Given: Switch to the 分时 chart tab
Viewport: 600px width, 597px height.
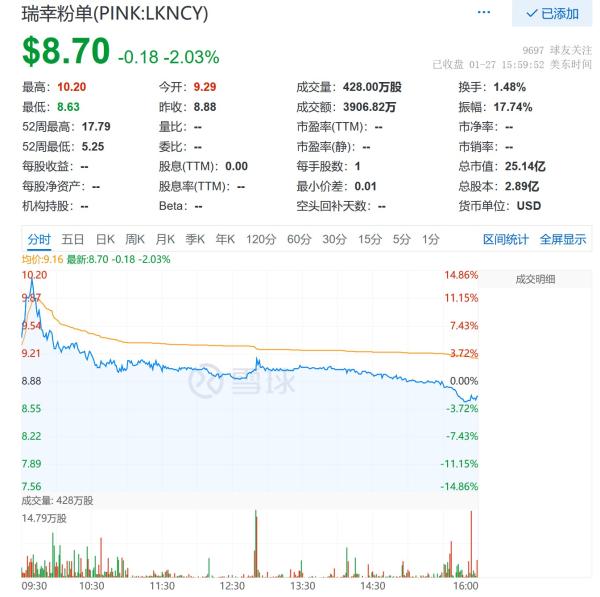Looking at the screenshot, I should click(x=39, y=239).
